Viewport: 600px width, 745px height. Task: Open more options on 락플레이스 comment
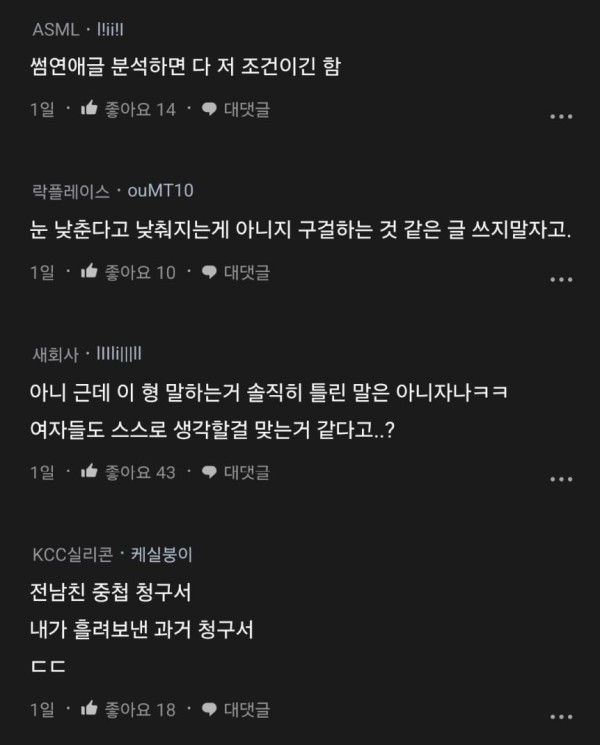[x=561, y=280]
